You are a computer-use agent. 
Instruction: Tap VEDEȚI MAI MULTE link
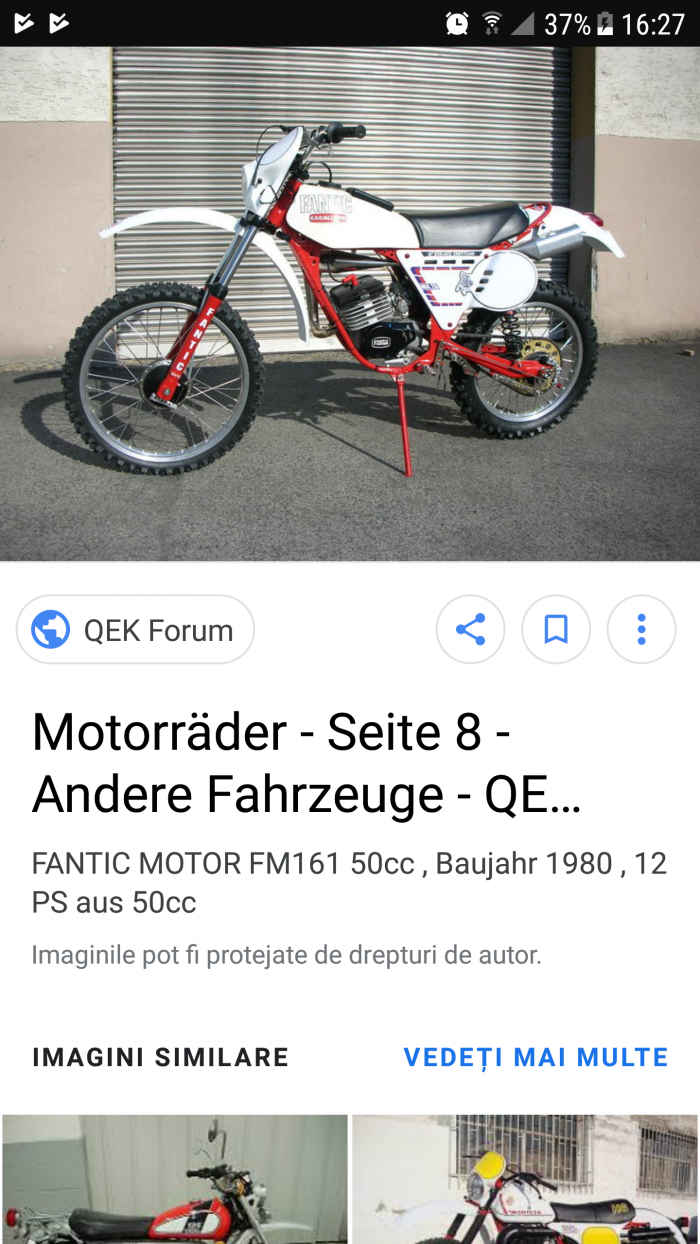click(535, 1057)
